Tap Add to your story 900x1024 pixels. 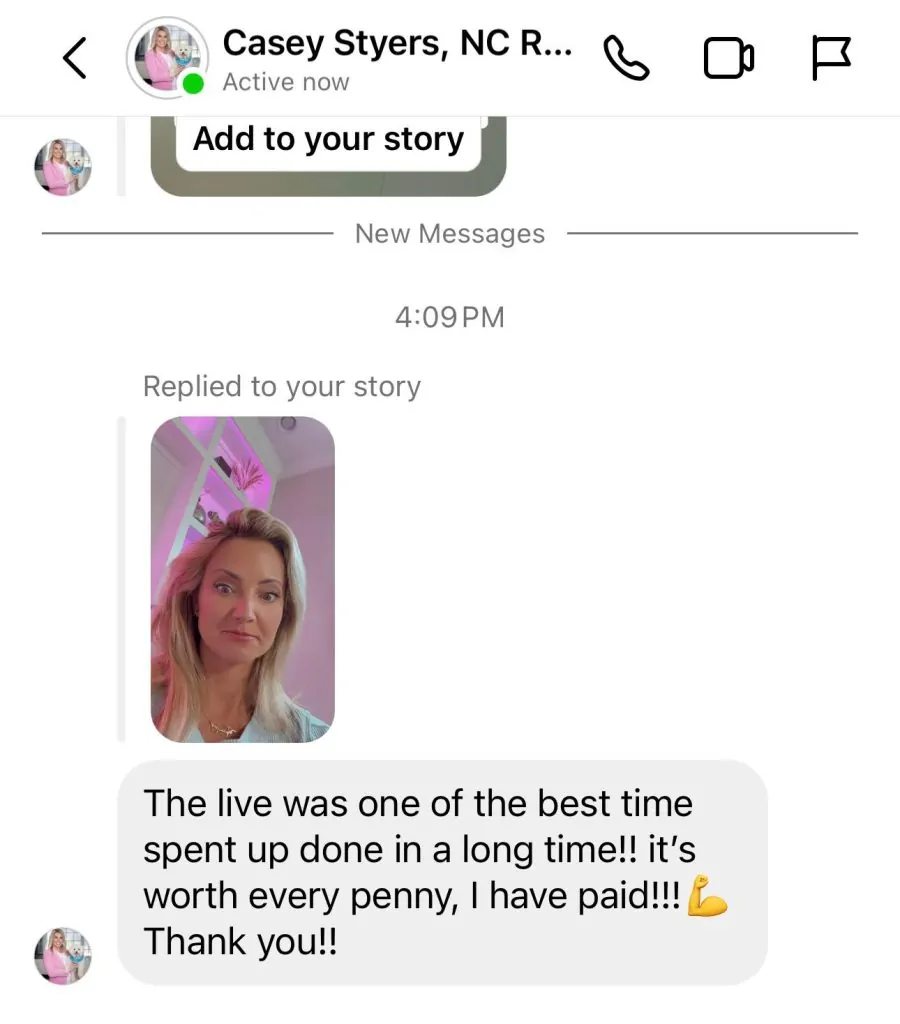[328, 139]
